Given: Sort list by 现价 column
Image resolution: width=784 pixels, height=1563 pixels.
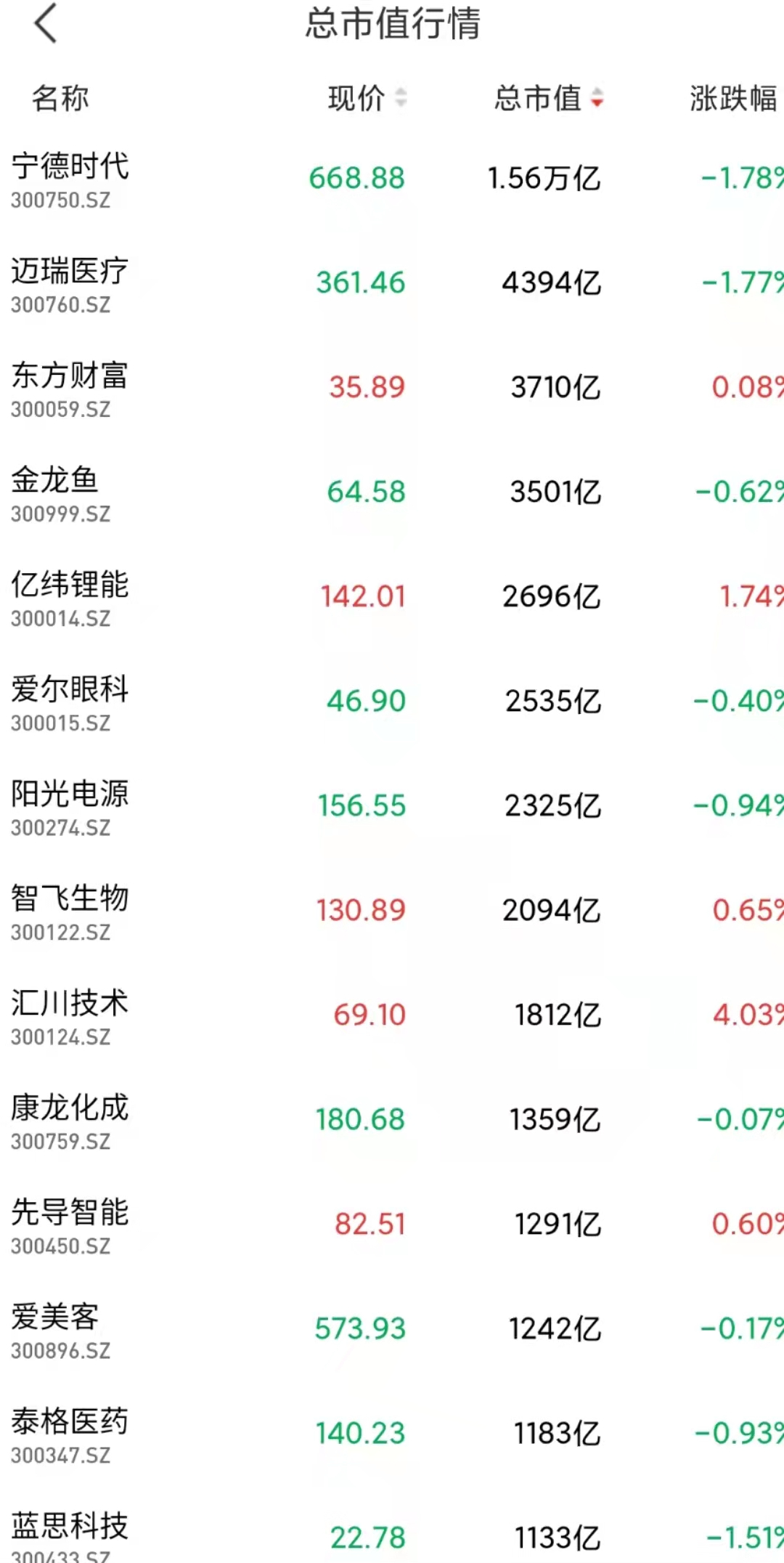Looking at the screenshot, I should (367, 98).
